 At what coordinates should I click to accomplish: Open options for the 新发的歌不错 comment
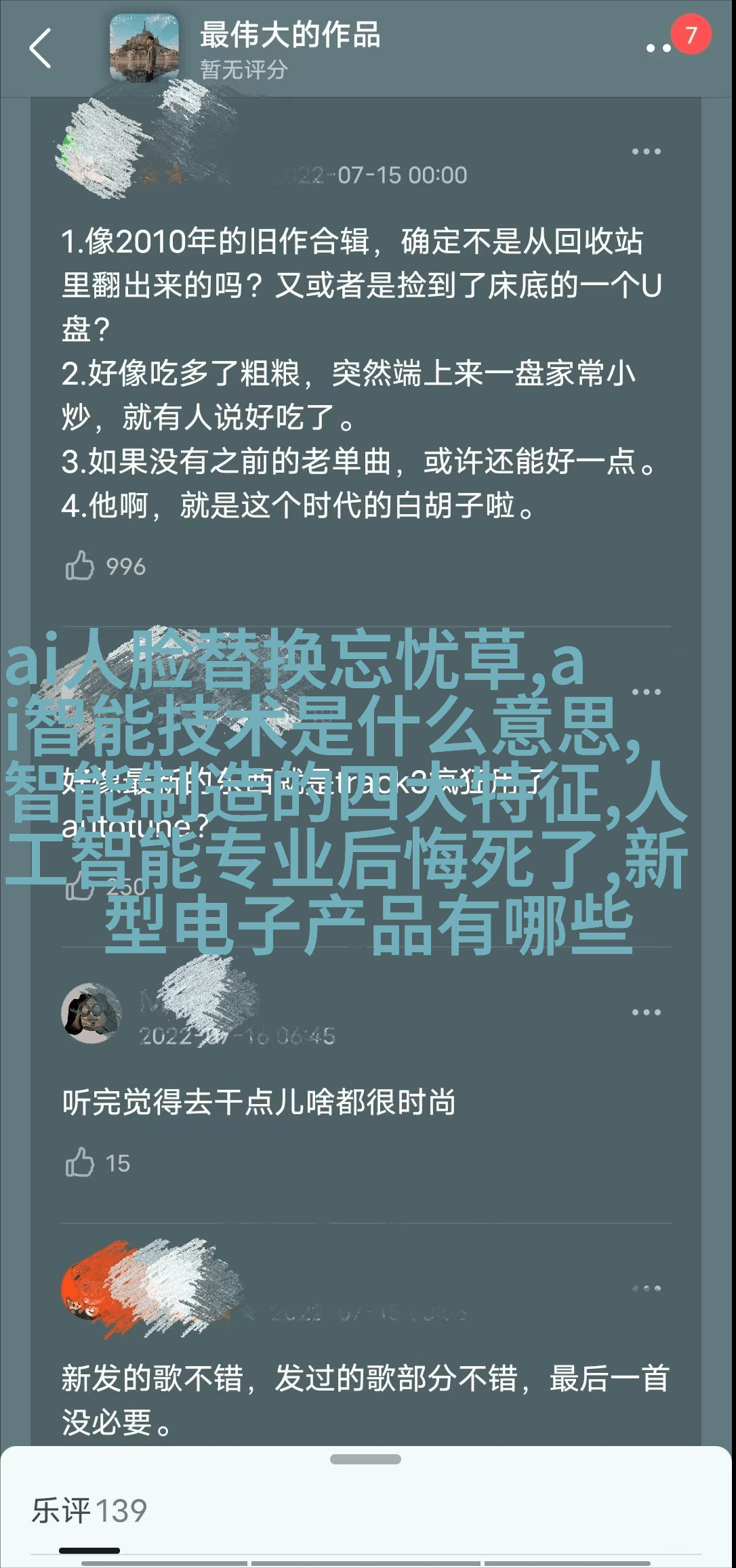tap(646, 1288)
